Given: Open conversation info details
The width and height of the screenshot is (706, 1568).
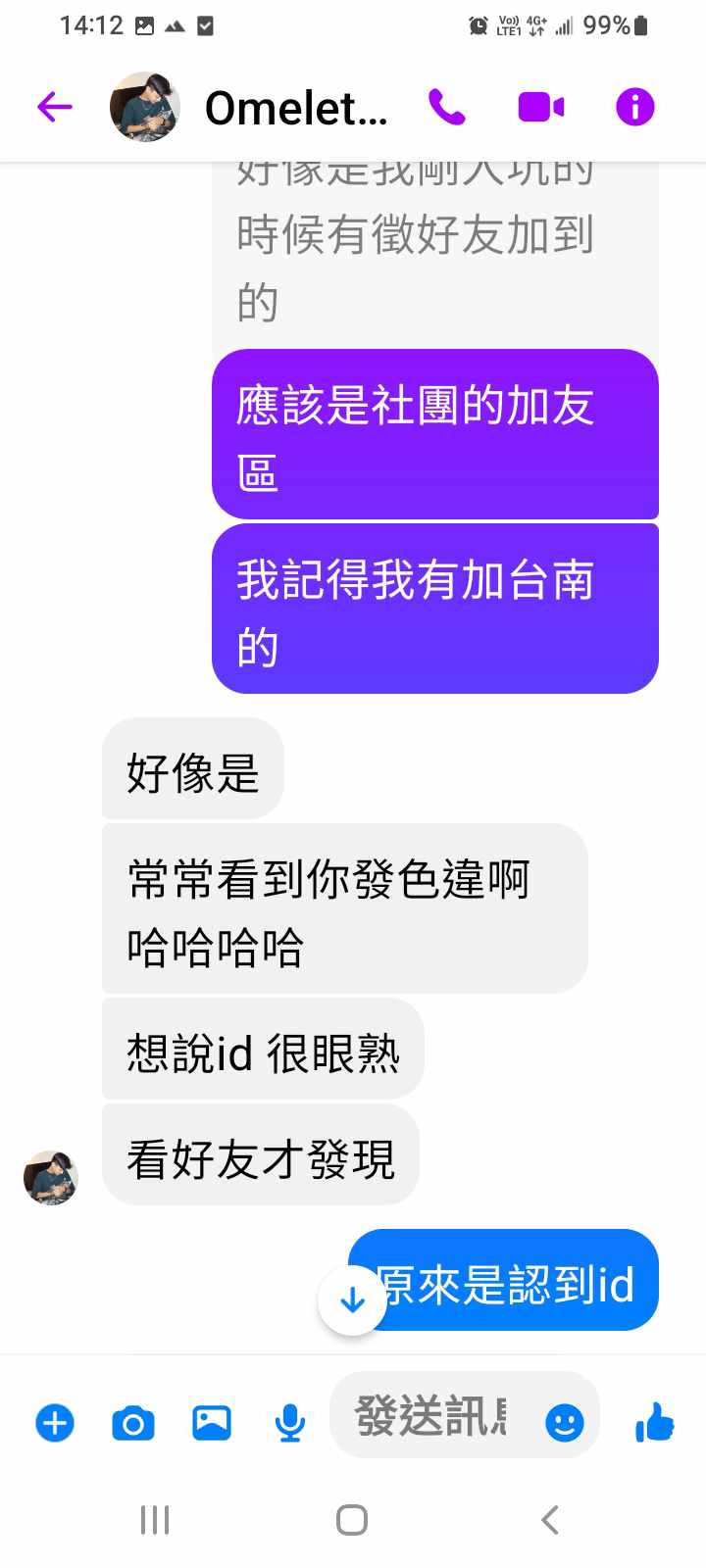Looking at the screenshot, I should 634,107.
